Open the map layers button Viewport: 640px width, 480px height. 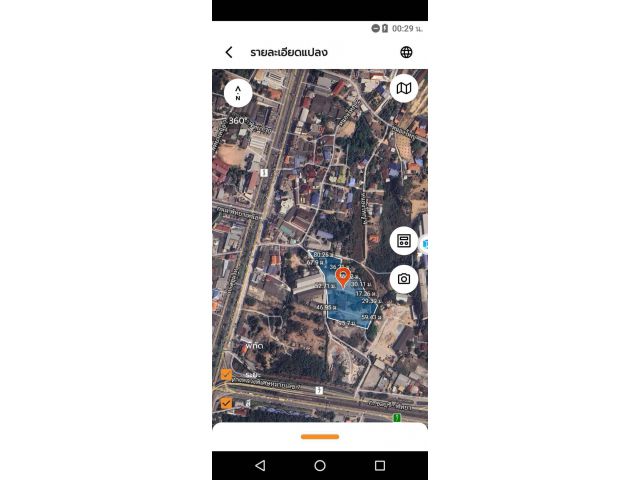click(x=404, y=89)
